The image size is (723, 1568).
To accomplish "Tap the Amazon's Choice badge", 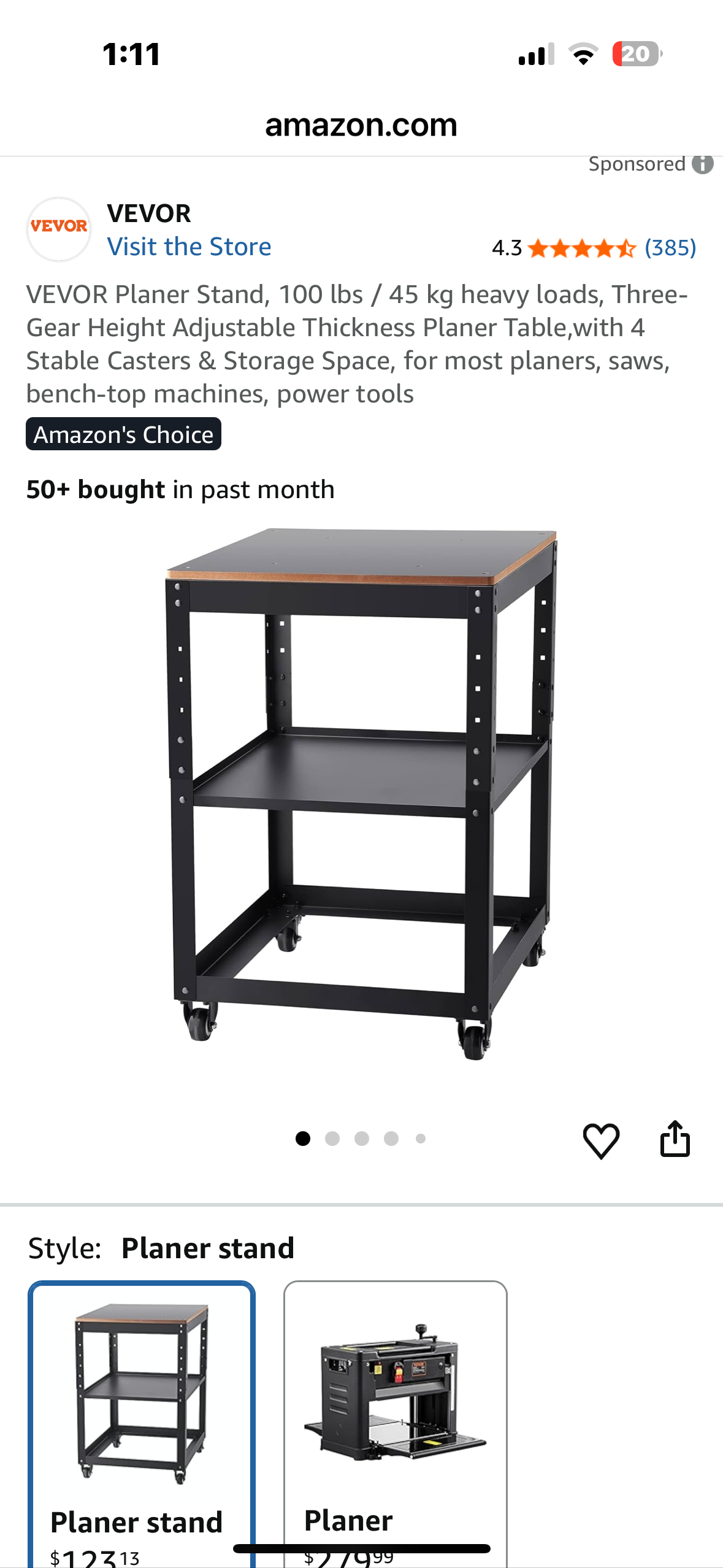I will click(123, 434).
